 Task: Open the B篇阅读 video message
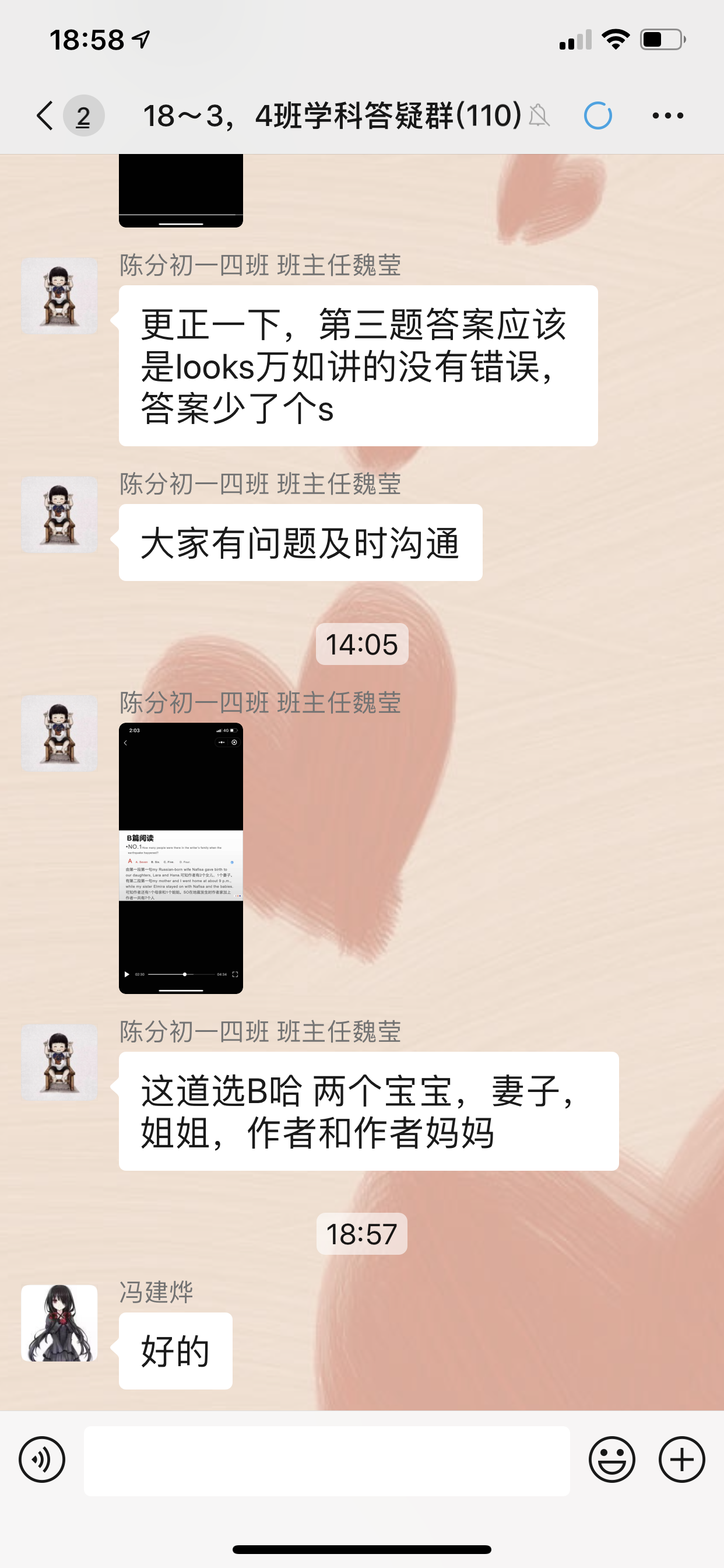[181, 858]
